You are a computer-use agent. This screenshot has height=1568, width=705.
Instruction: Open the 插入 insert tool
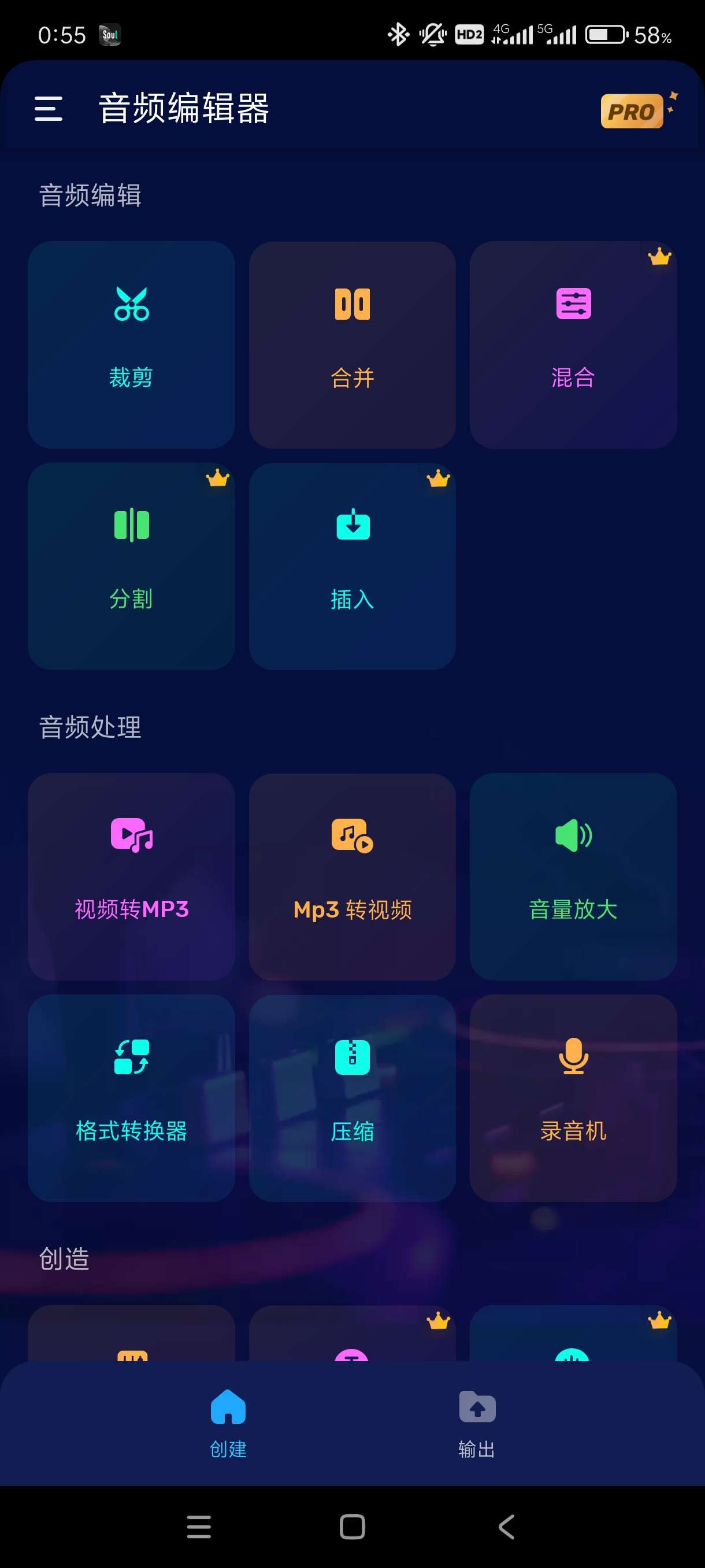click(352, 566)
